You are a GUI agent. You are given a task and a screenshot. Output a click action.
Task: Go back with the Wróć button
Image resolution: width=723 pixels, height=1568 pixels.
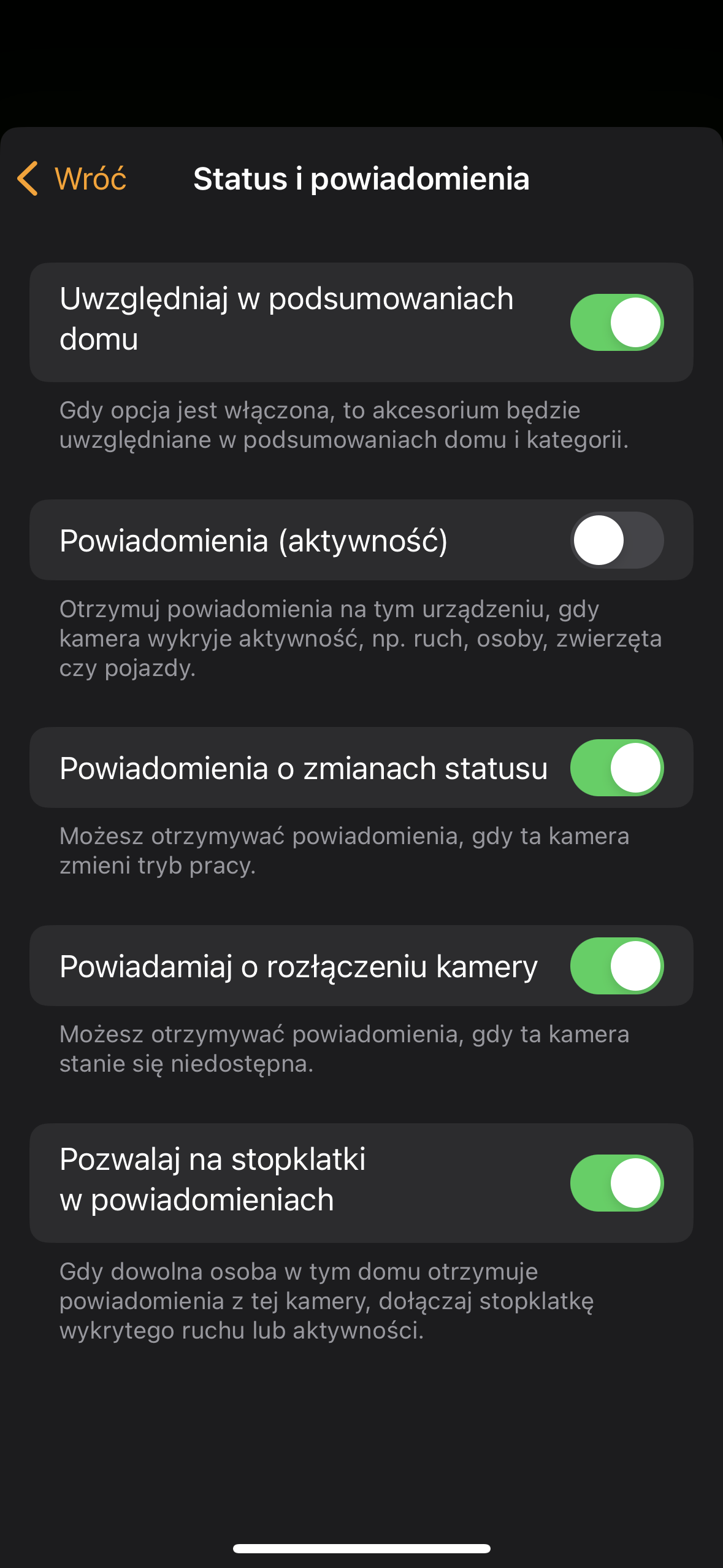[72, 179]
